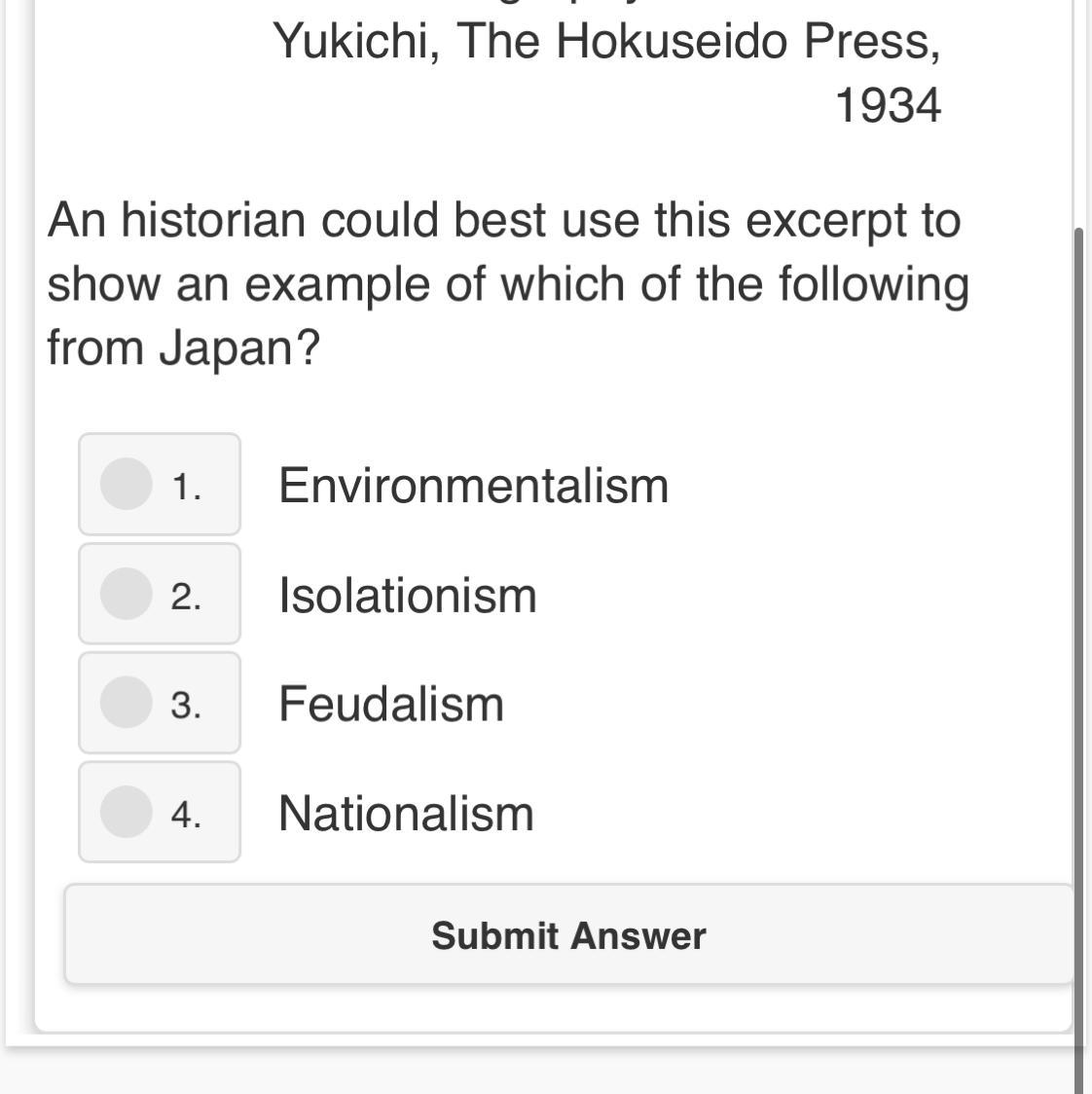Mark option 4, Nationalism
Image resolution: width=1092 pixels, height=1094 pixels.
pyautogui.click(x=127, y=811)
